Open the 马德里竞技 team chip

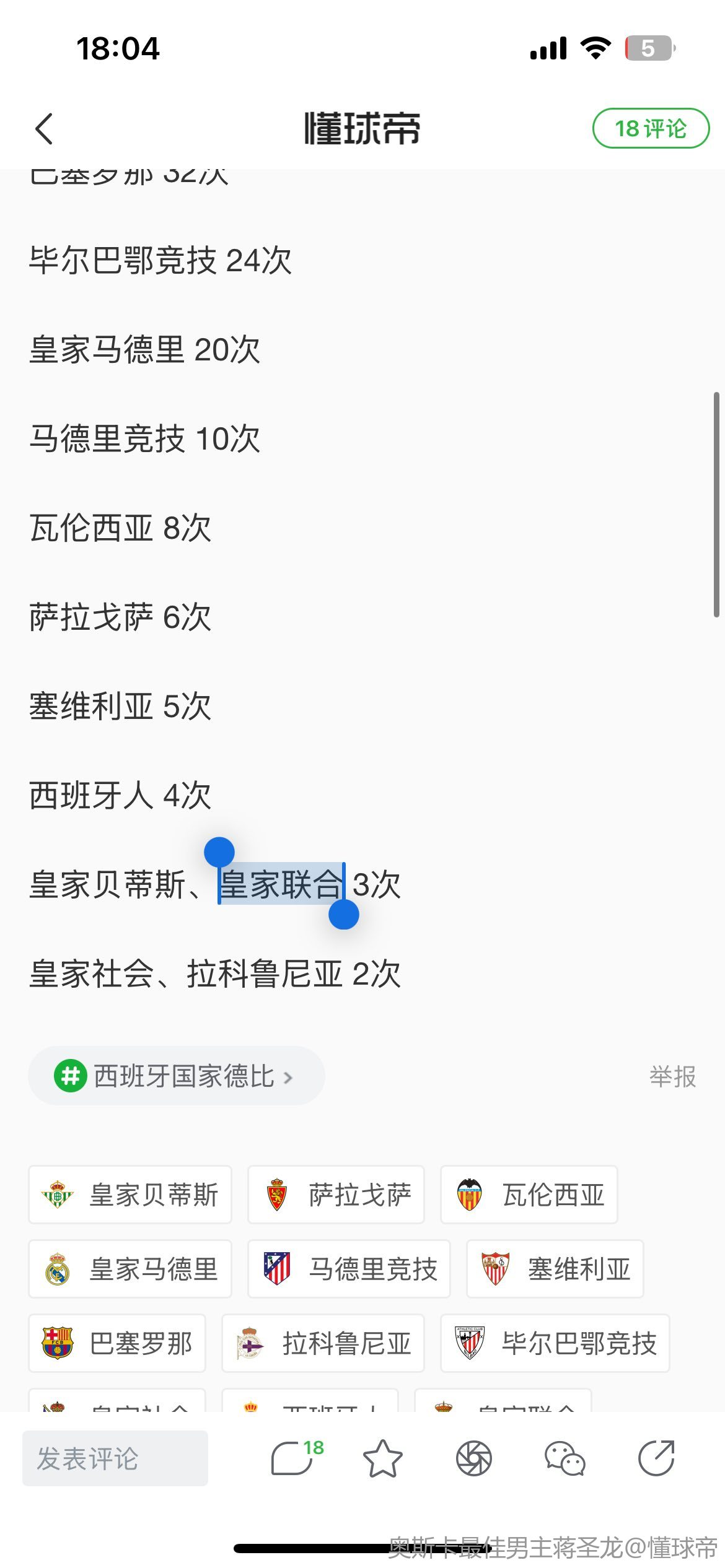click(x=349, y=1269)
